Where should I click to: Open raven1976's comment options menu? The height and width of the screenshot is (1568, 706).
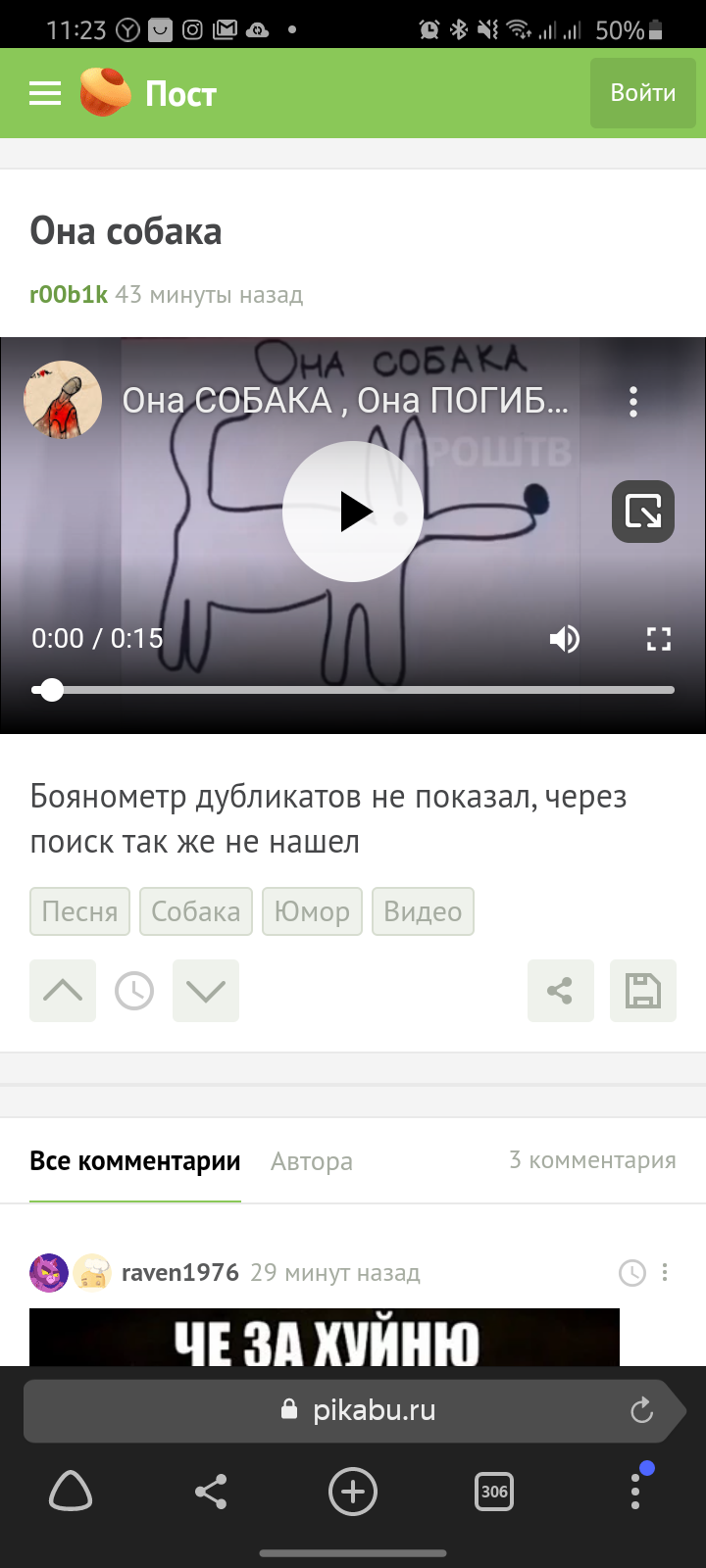(665, 1272)
